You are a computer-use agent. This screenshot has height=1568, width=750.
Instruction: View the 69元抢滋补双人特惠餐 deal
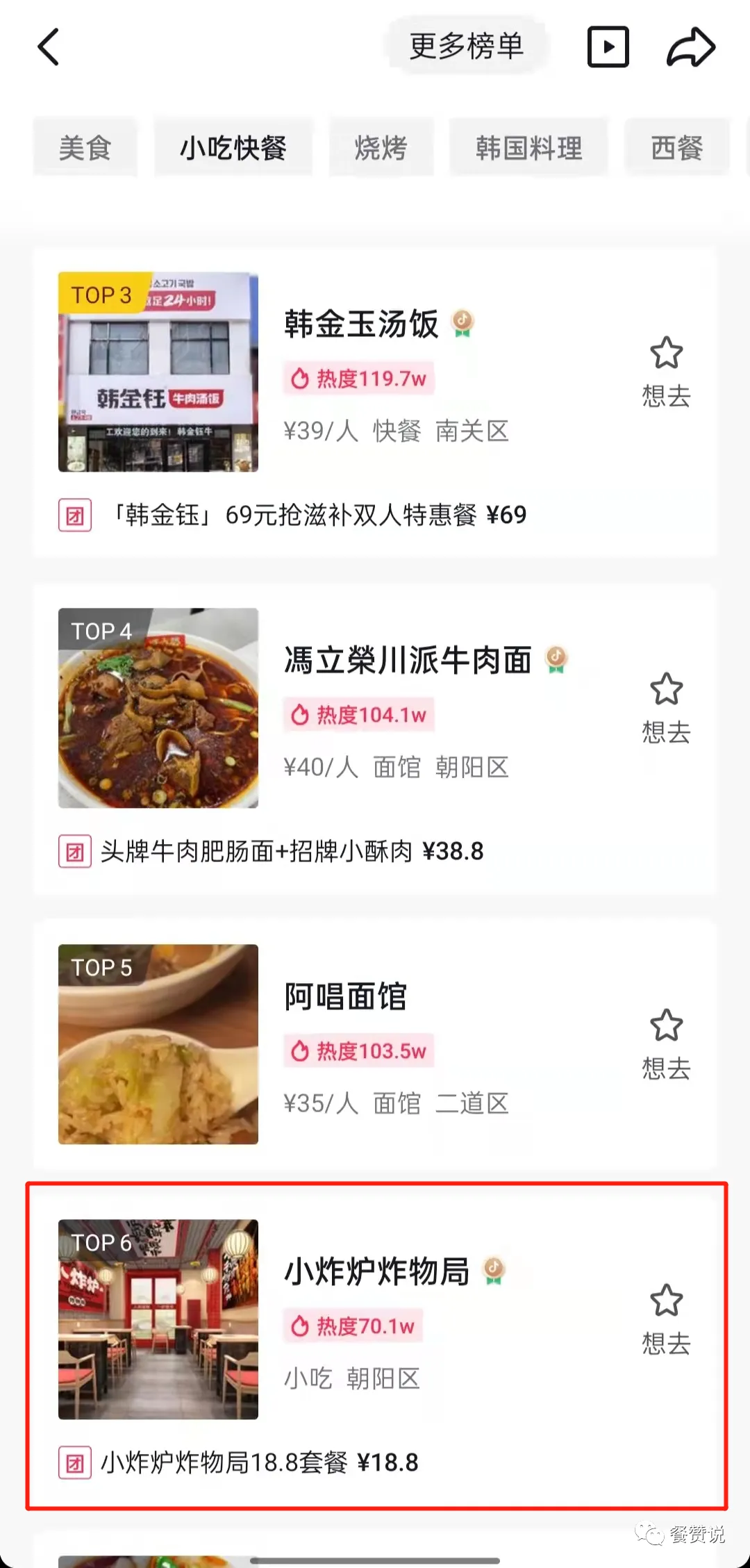click(x=319, y=515)
